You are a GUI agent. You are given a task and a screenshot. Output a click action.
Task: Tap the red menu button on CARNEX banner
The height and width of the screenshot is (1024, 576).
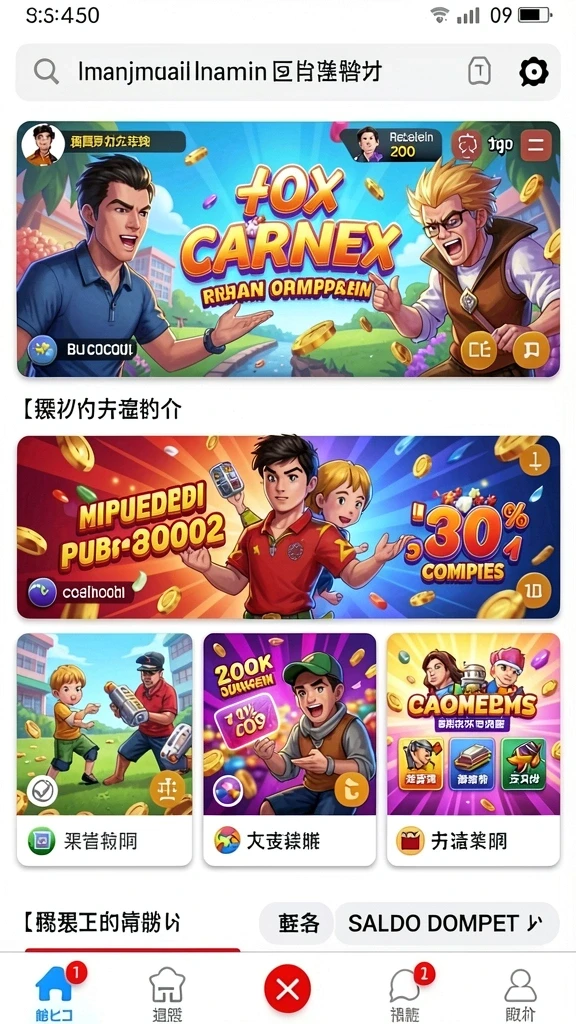coord(536,145)
